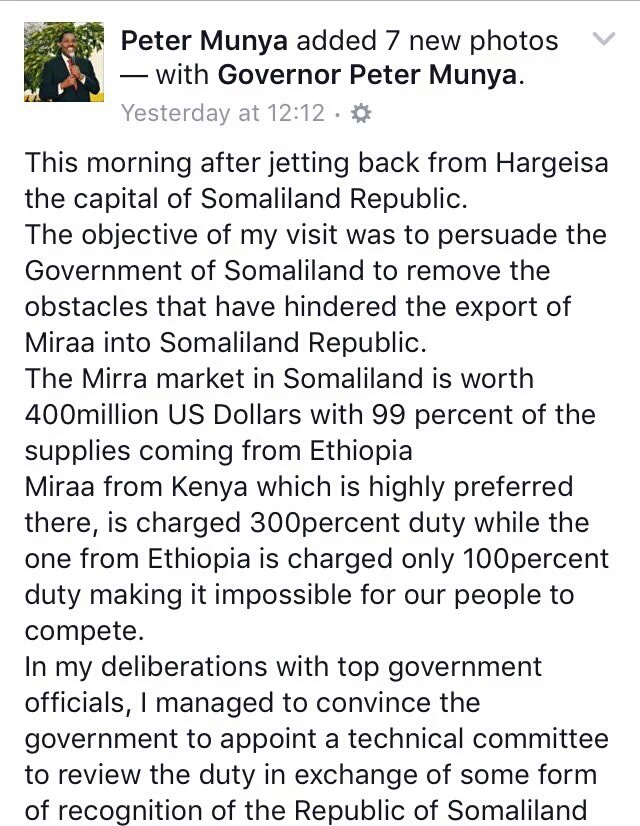The height and width of the screenshot is (826, 640).
Task: Open tagged profile Governor Peter Munya
Action: click(x=369, y=76)
